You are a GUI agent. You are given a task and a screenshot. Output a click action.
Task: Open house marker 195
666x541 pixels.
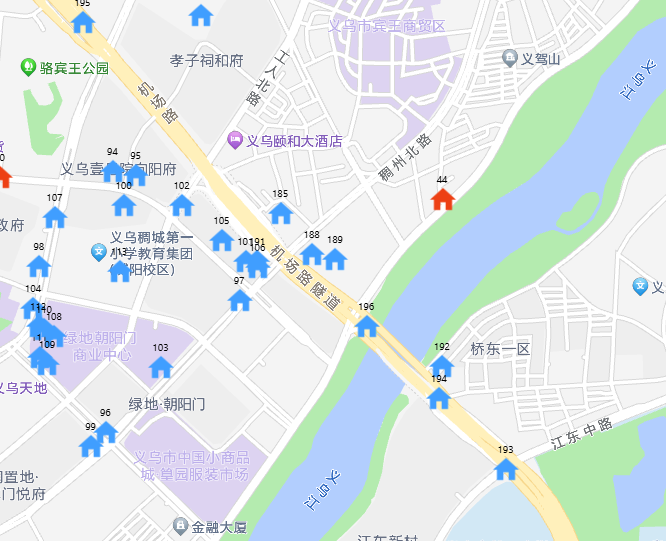click(x=83, y=21)
